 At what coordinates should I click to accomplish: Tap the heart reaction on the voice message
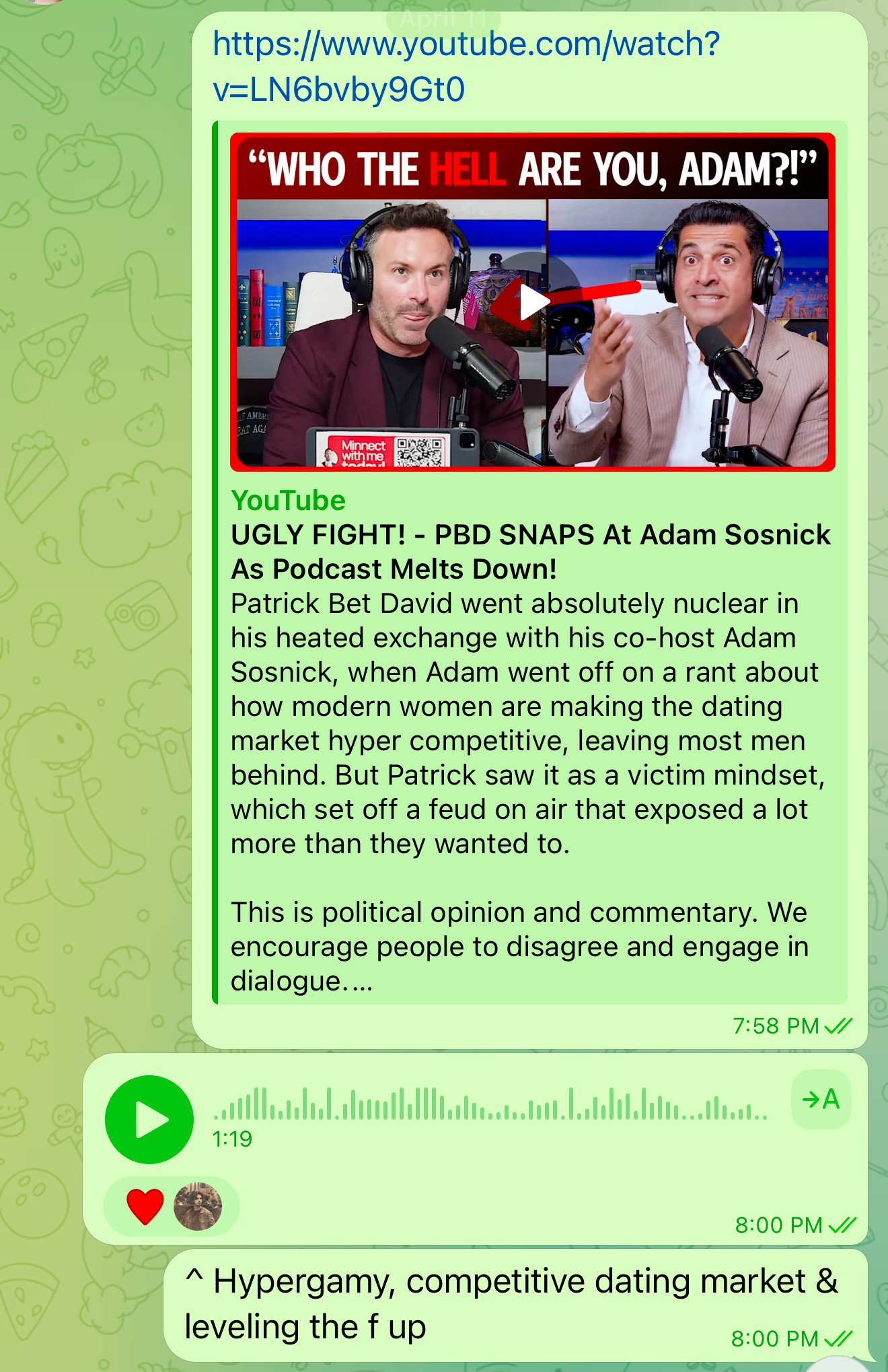coord(145,1206)
